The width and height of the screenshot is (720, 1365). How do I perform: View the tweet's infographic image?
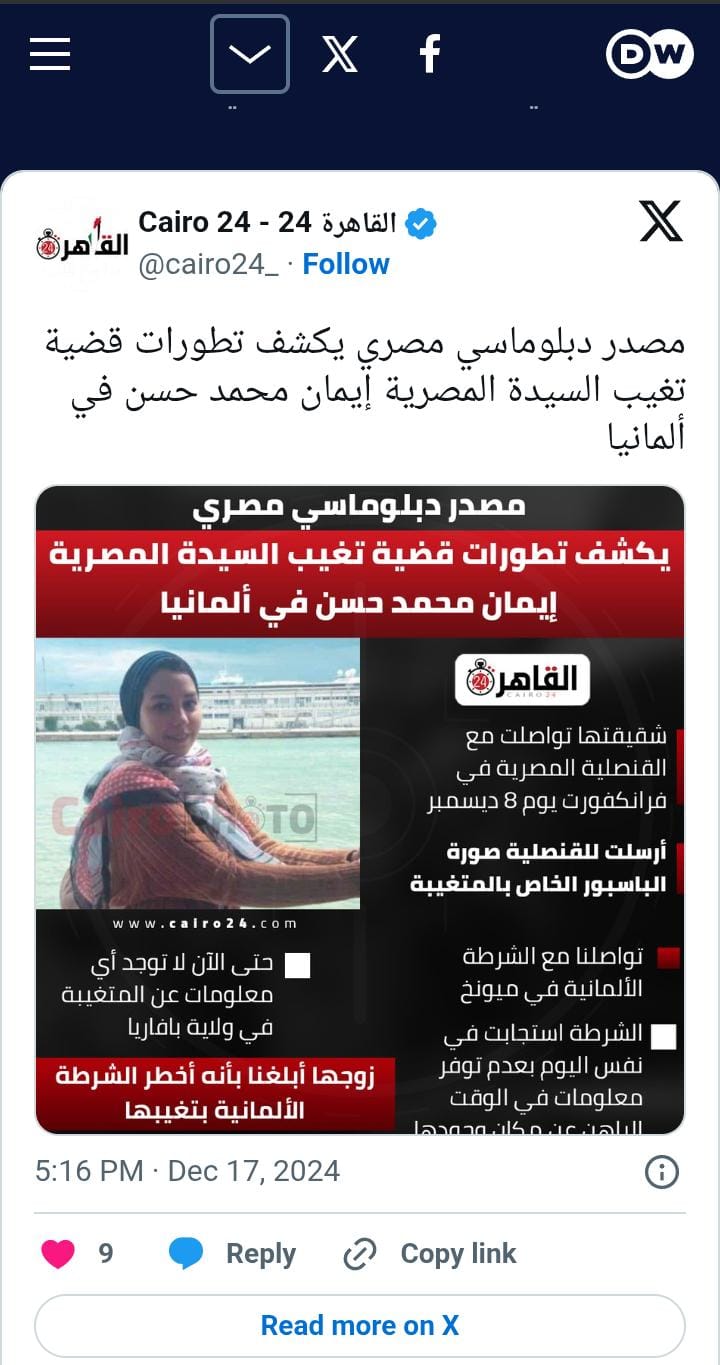click(360, 810)
